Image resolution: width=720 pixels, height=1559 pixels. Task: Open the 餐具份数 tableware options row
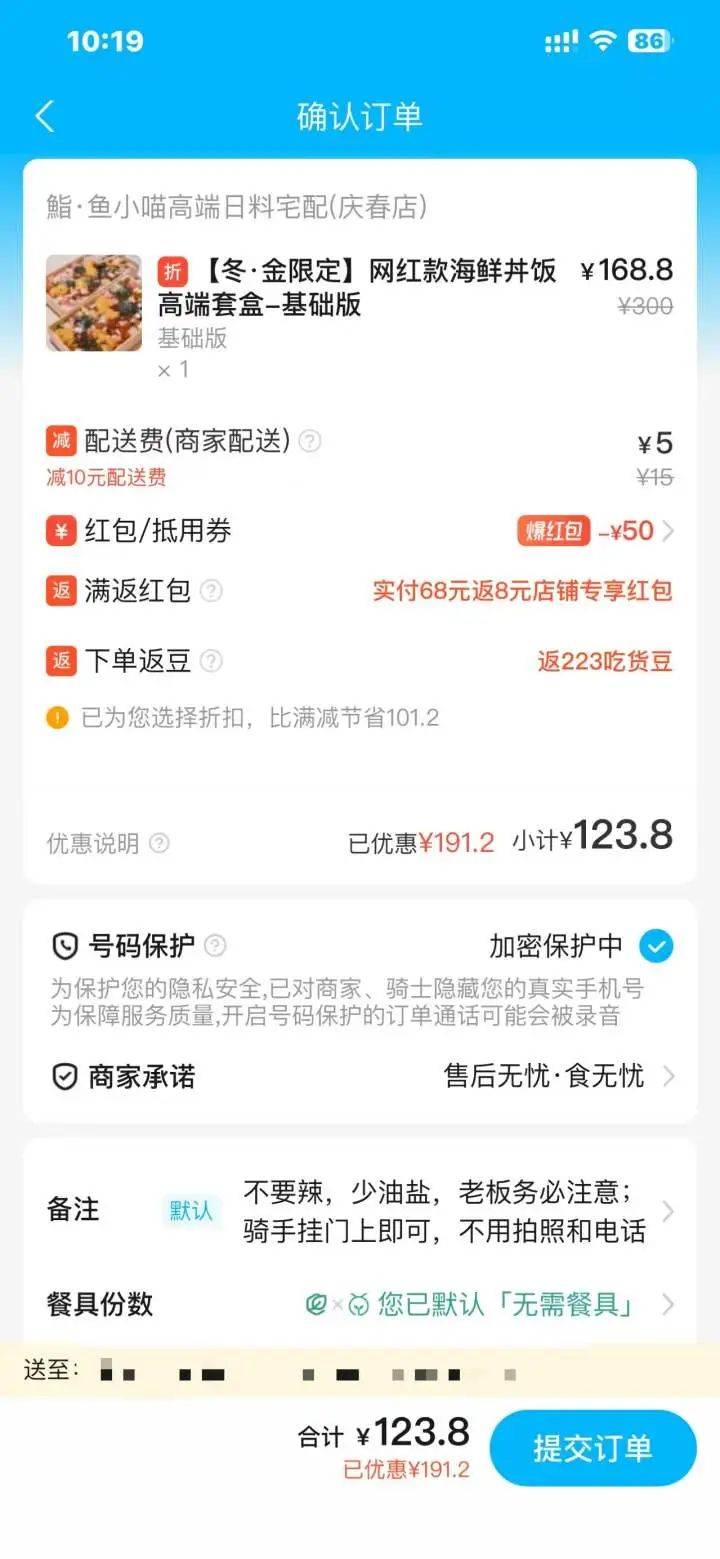coord(360,1304)
